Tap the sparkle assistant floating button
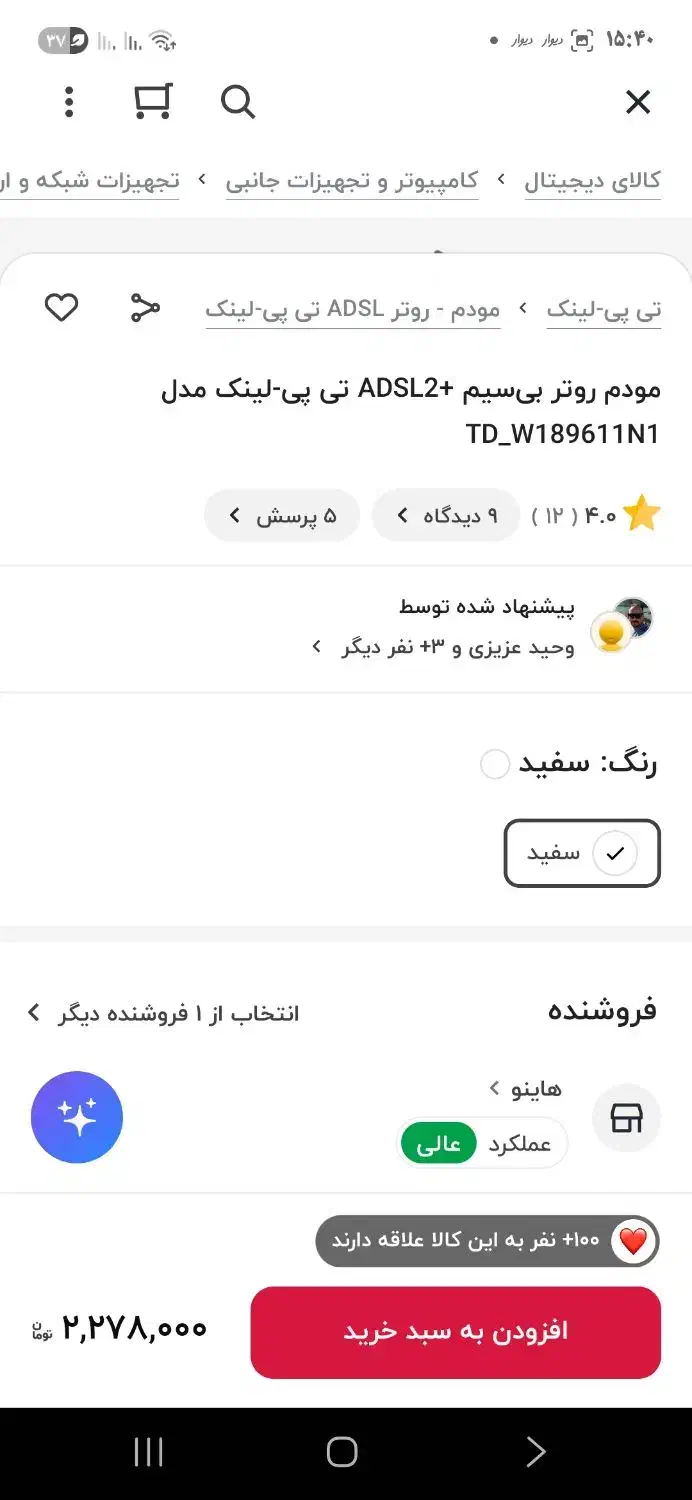Viewport: 692px width, 1500px height. point(77,1117)
